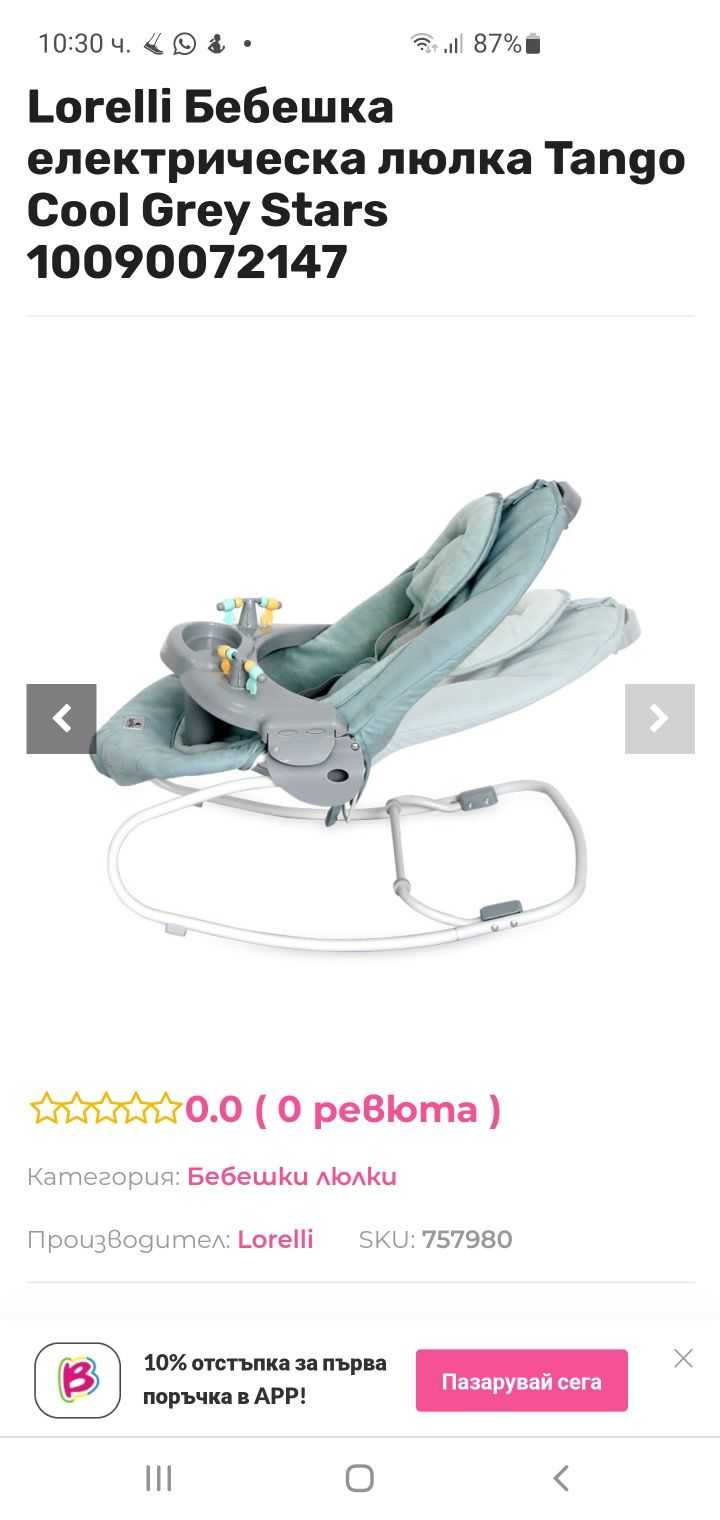720x1520 pixels.
Task: Dismiss the app discount banner
Action: point(683,1358)
